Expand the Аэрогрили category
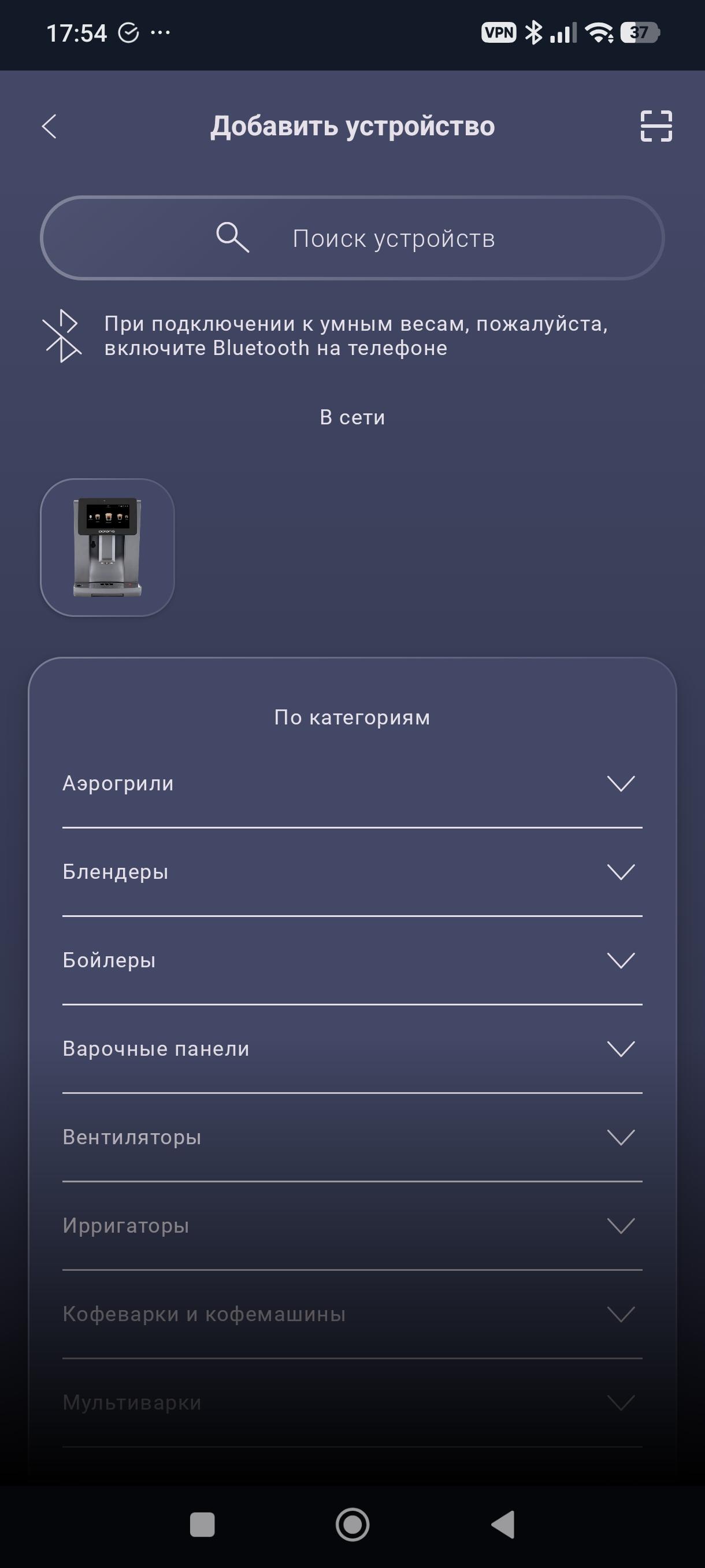 tap(352, 783)
